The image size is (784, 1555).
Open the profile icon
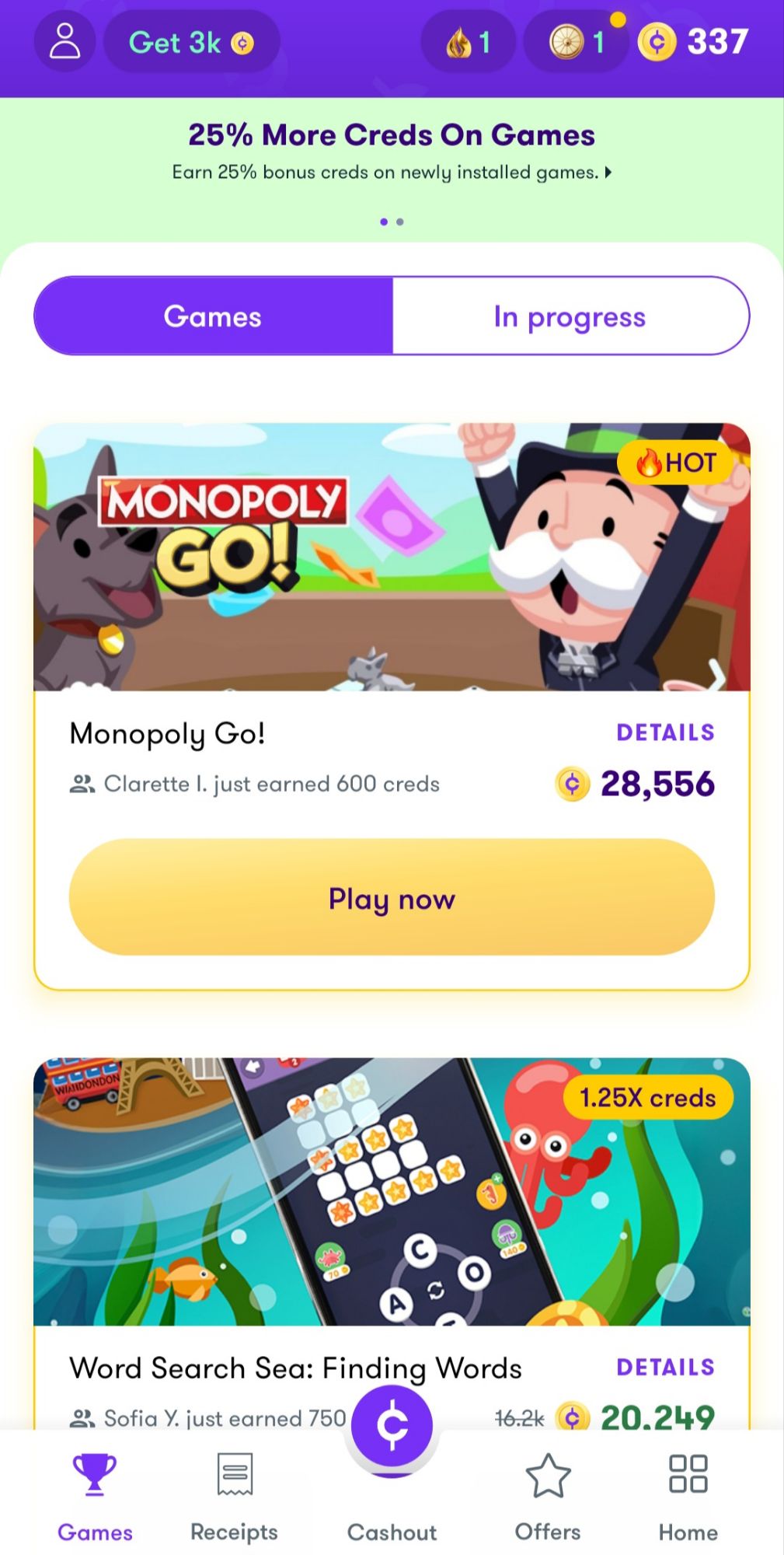pyautogui.click(x=64, y=42)
